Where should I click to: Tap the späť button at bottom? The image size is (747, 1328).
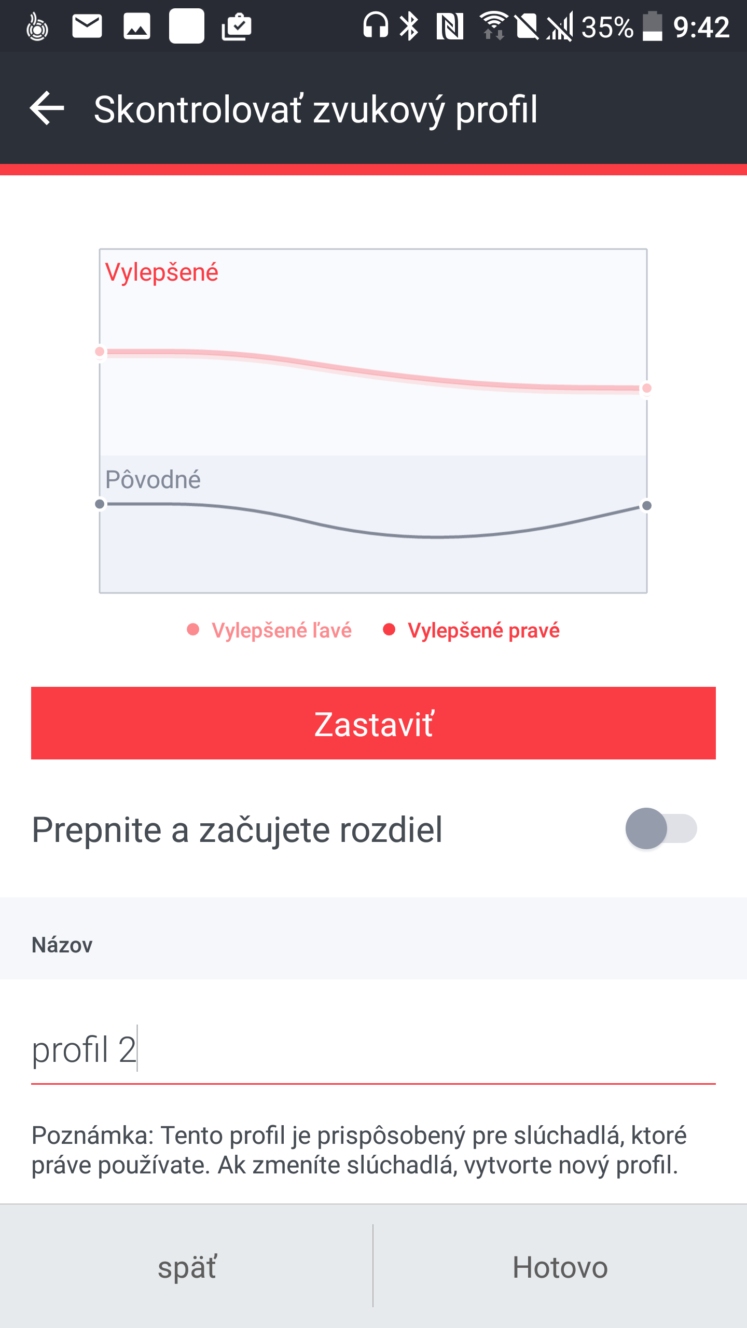[187, 1267]
